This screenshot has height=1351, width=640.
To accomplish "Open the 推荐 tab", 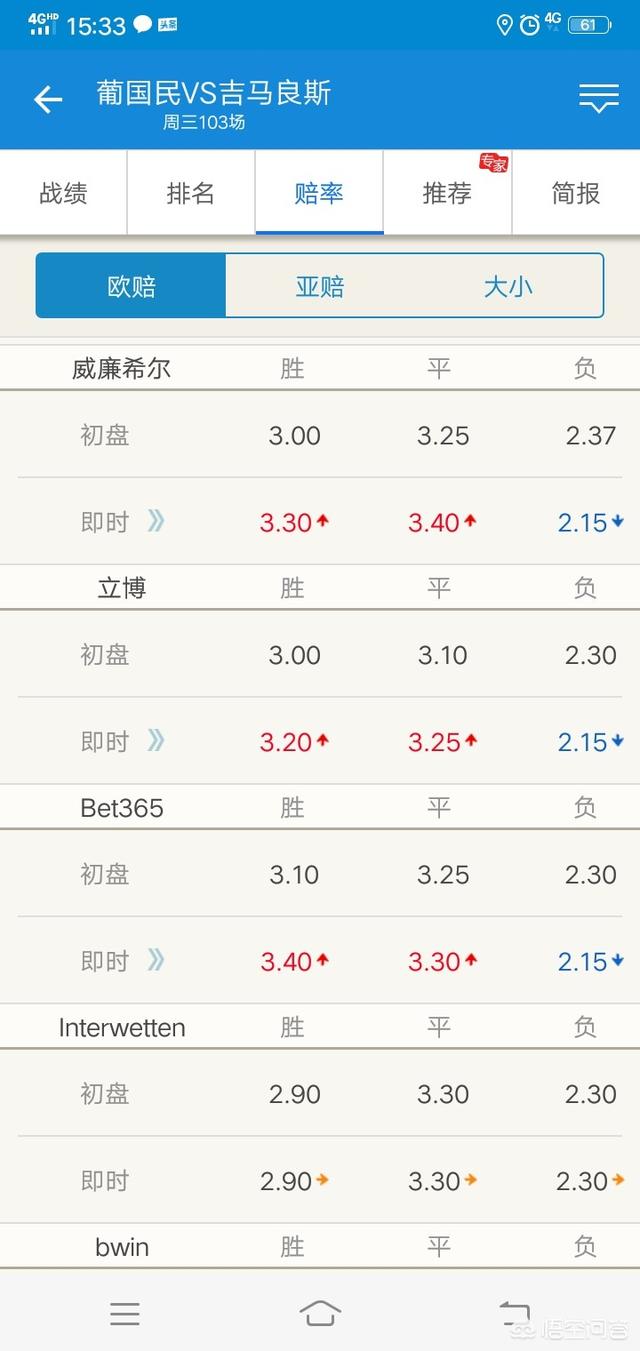I will tap(447, 193).
